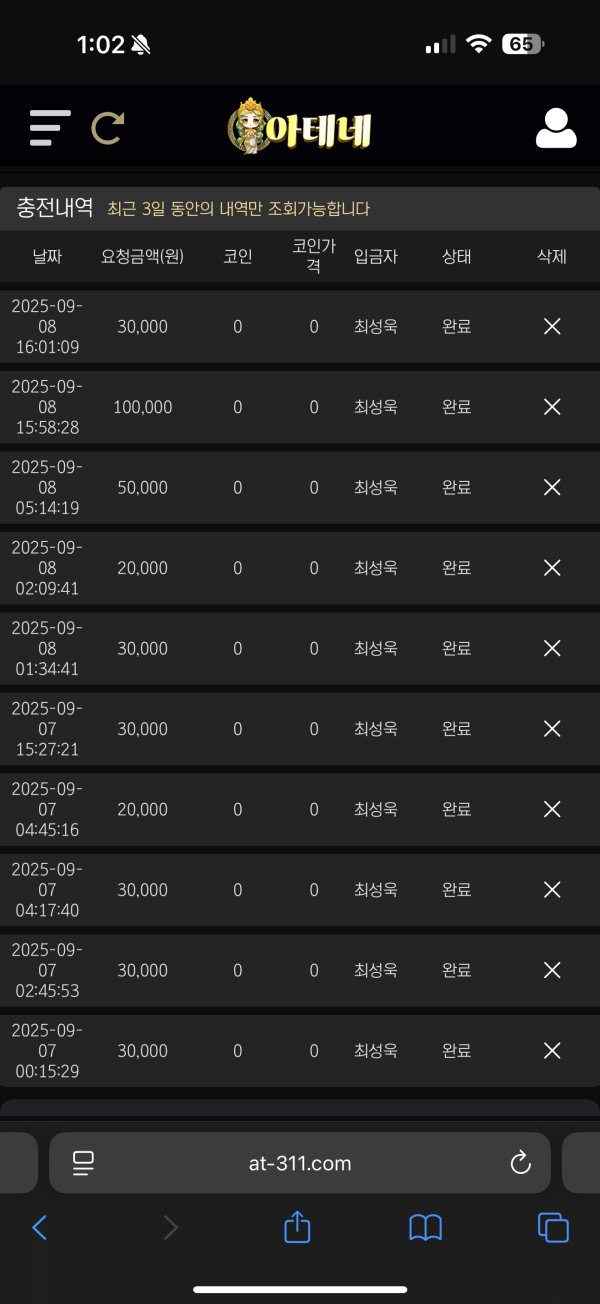Remove the 01:34:41 charge entry
600x1304 pixels.
pos(552,648)
